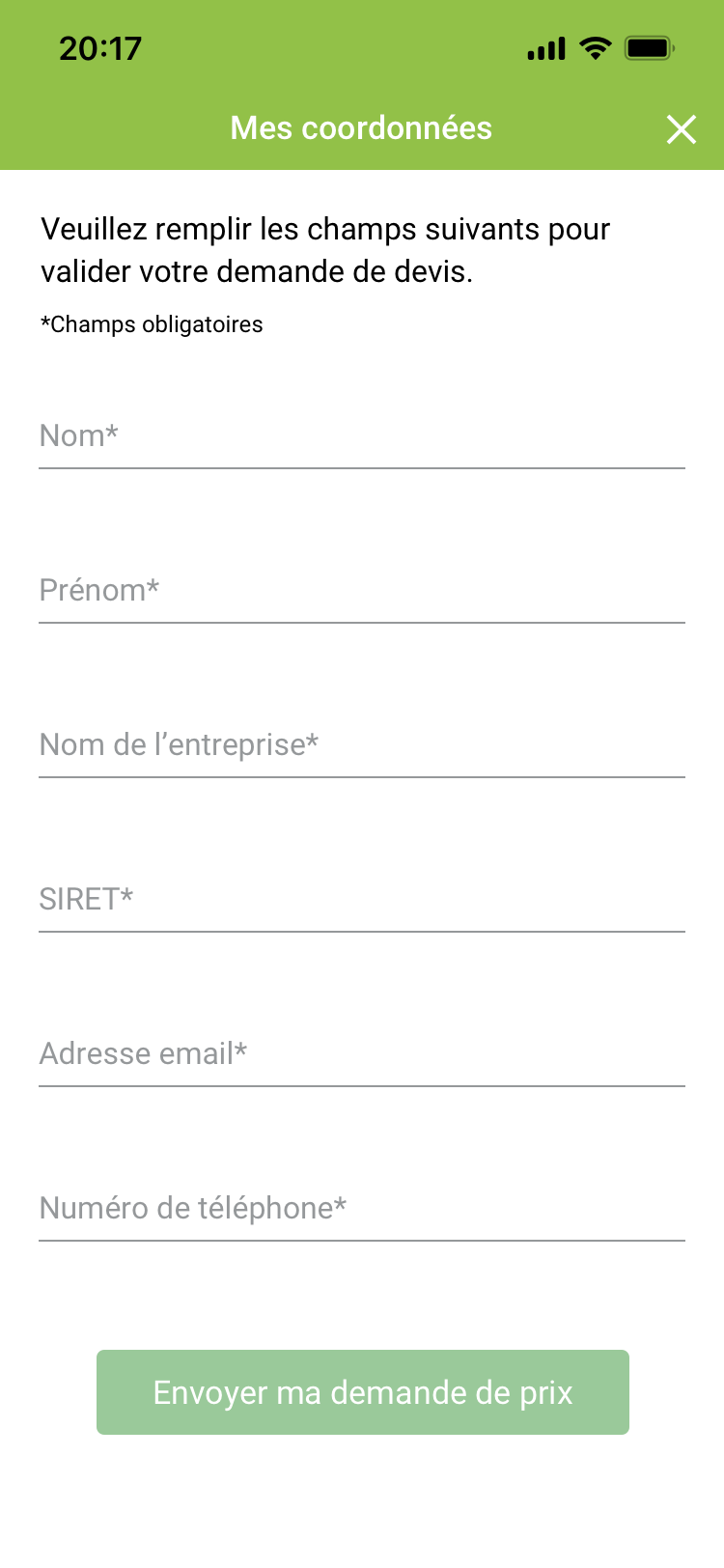Close the Mes coordonnées form
724x1568 pixels.
pos(682,128)
